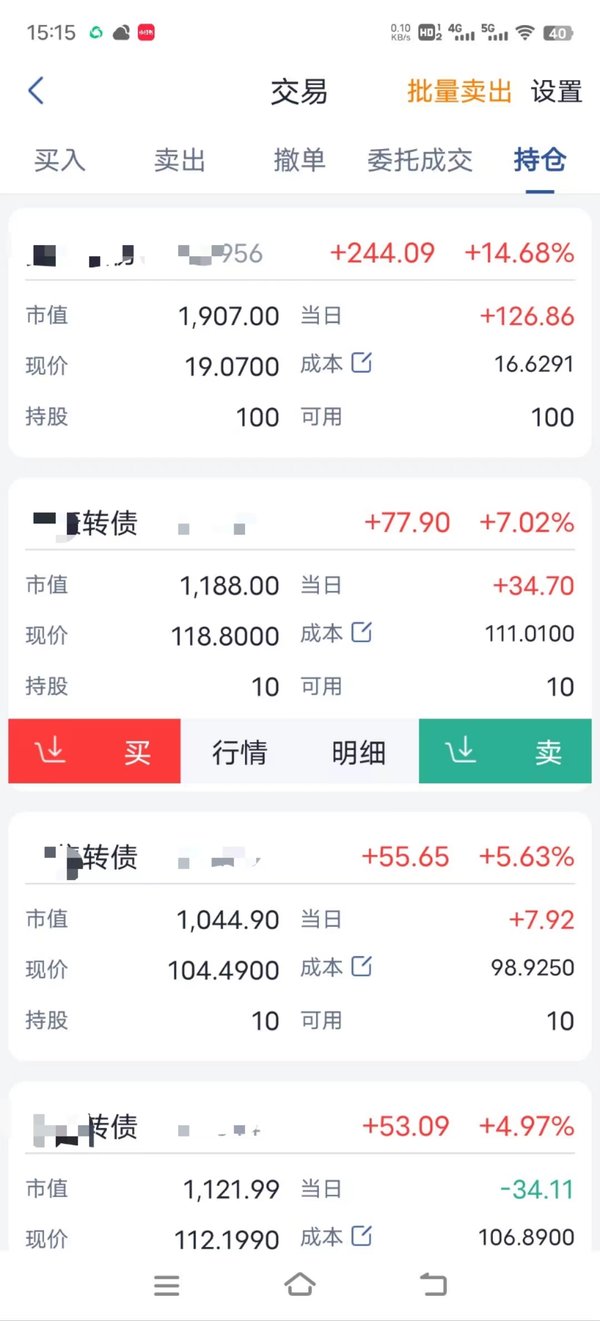Switch to the 撤单 tab
This screenshot has width=600, height=1321.
point(300,160)
